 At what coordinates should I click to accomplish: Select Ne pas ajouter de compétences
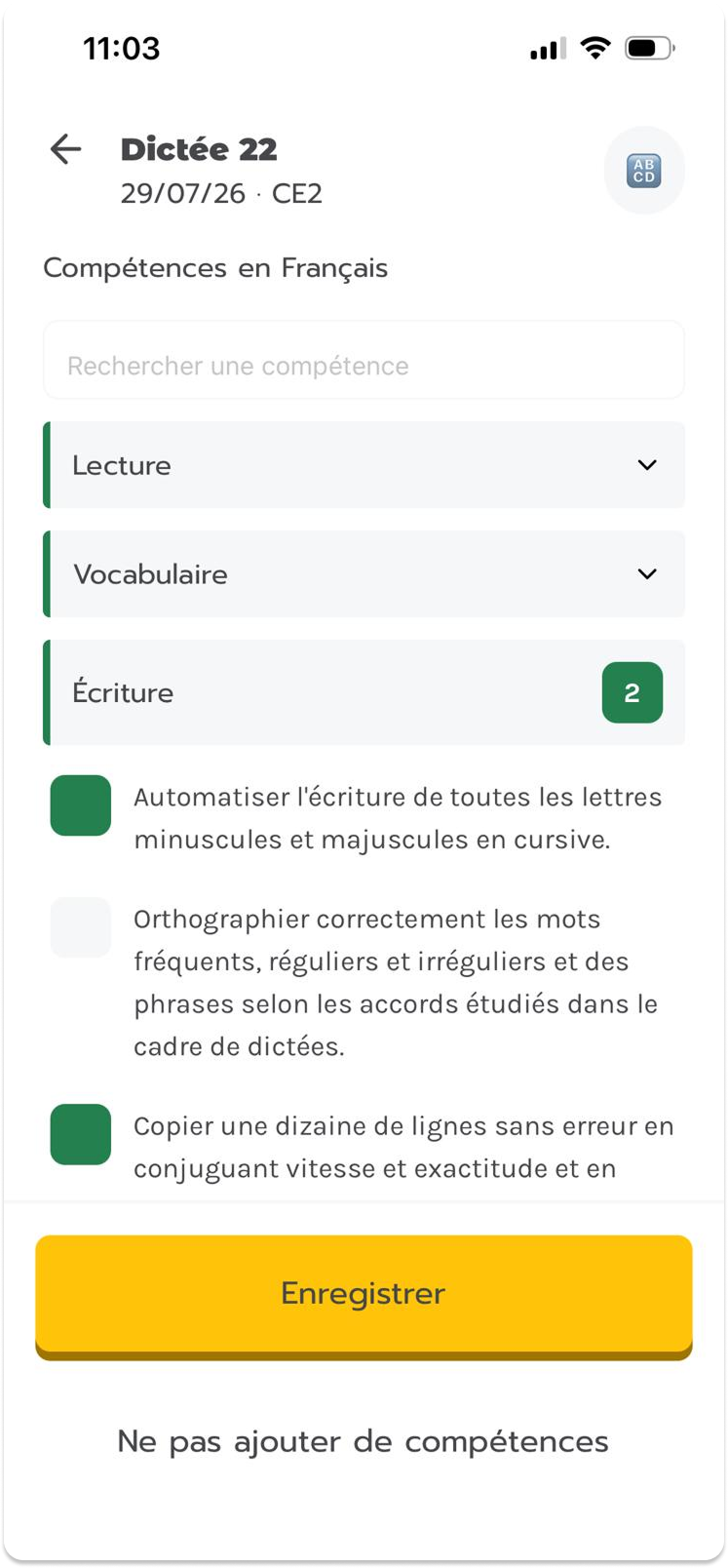pyautogui.click(x=363, y=1441)
